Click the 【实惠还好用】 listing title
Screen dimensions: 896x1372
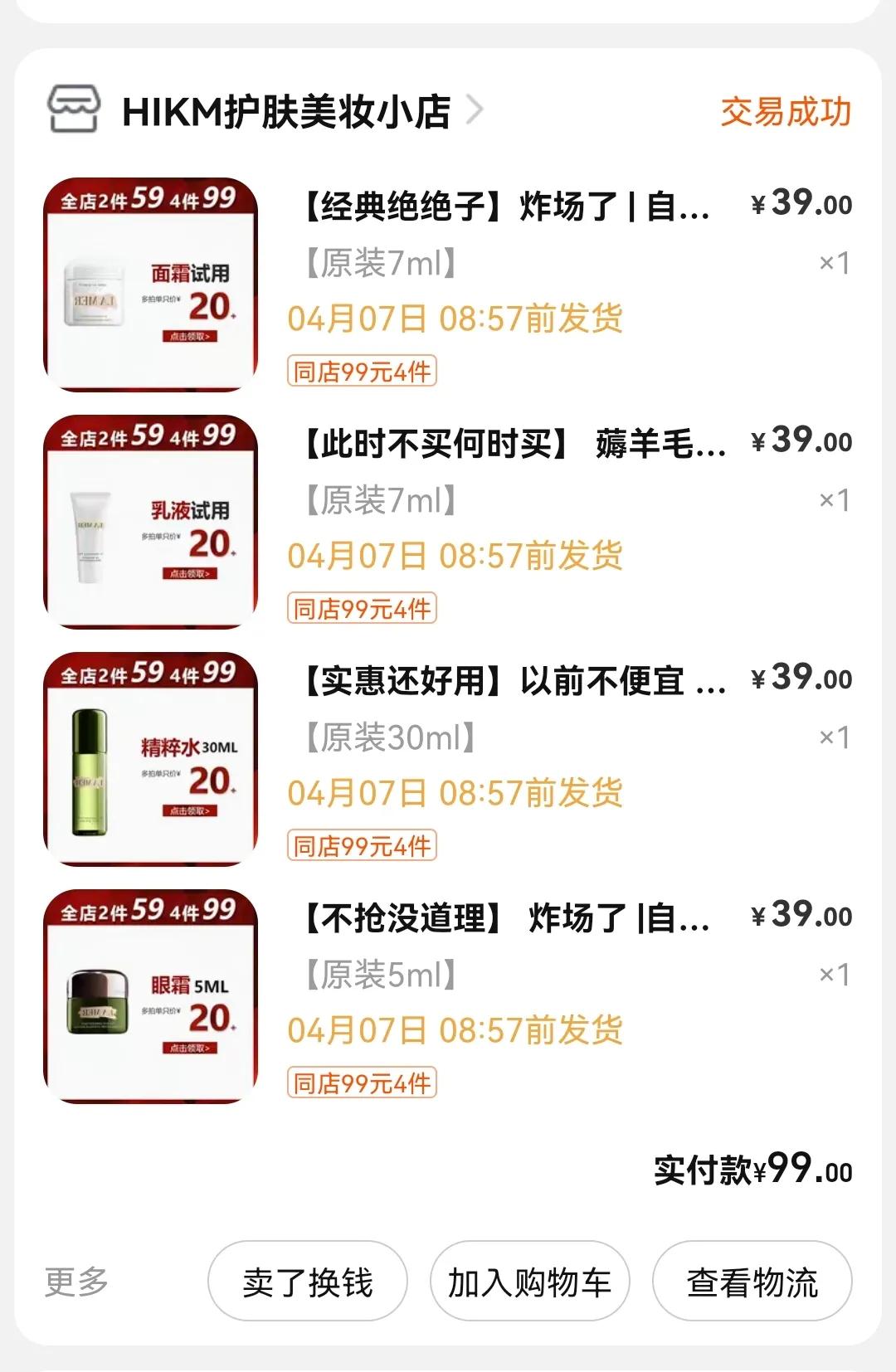tap(514, 680)
